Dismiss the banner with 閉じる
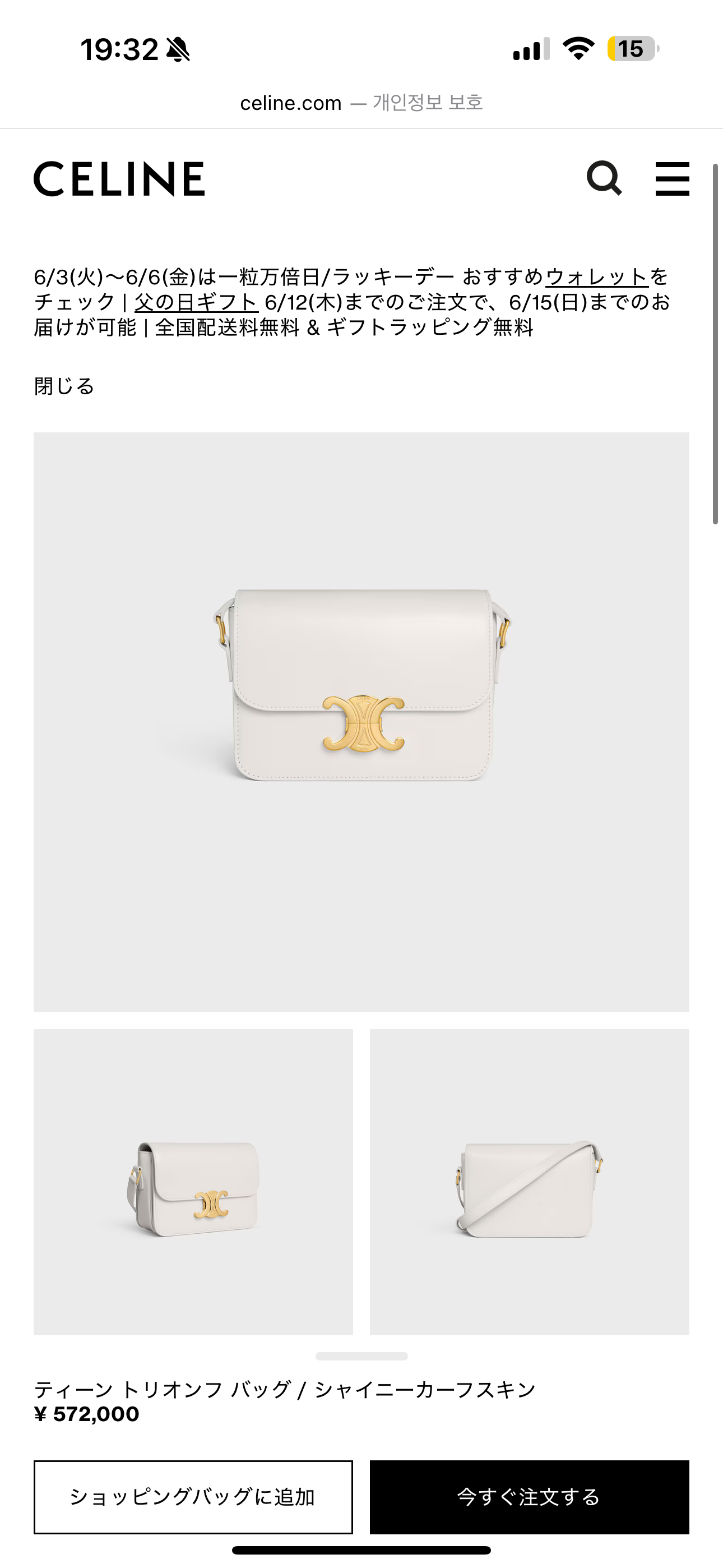Viewport: 723px width, 1568px height. [64, 386]
